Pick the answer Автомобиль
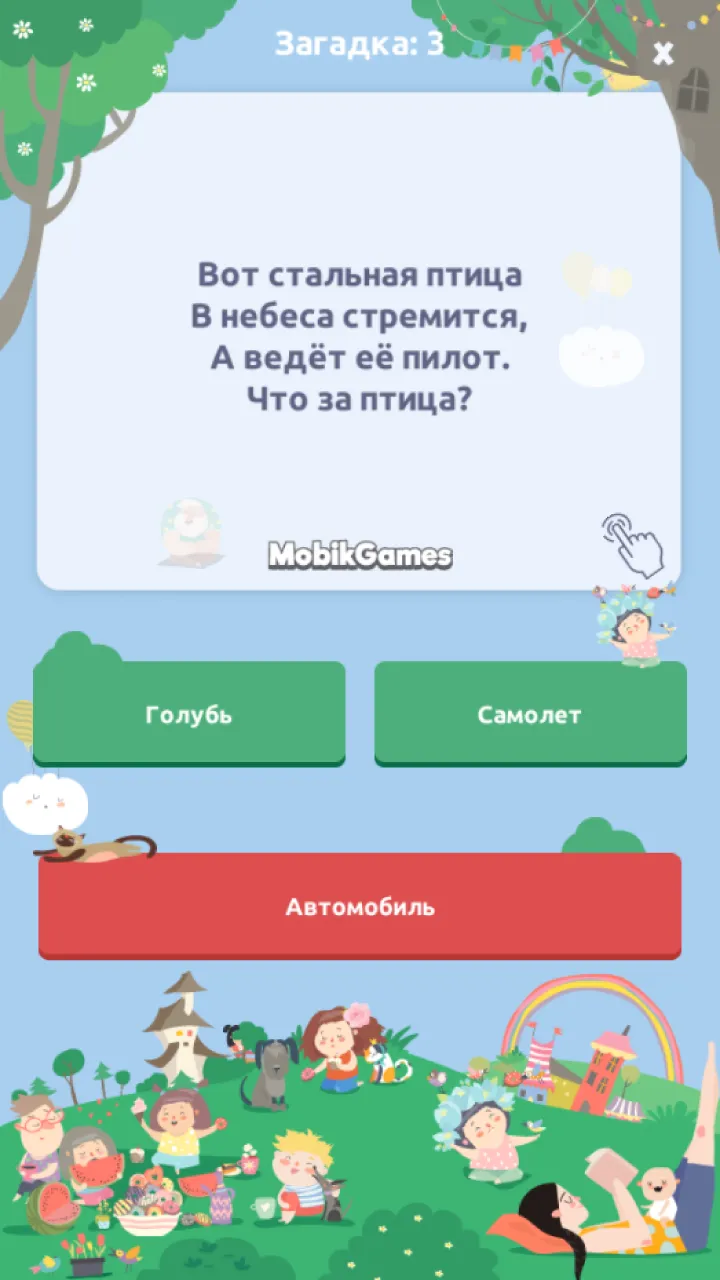The width and height of the screenshot is (720, 1280). pyautogui.click(x=360, y=906)
